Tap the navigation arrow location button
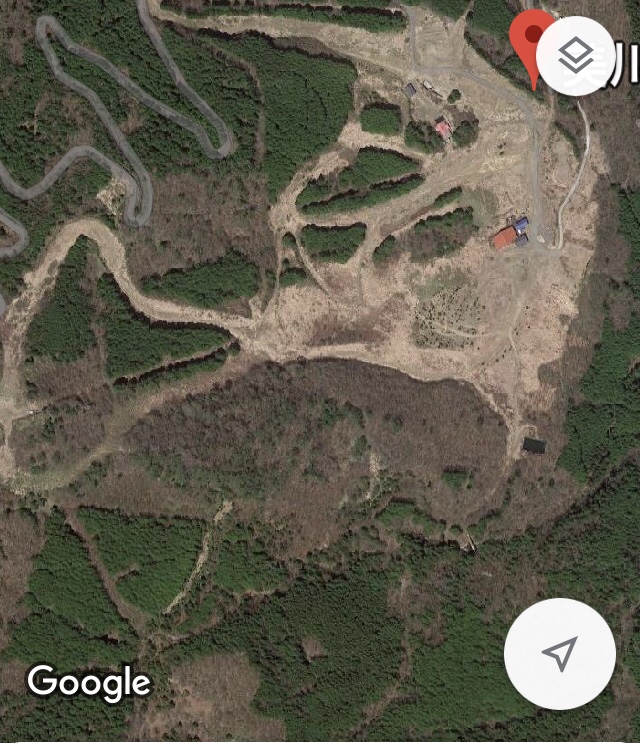 coord(560,654)
